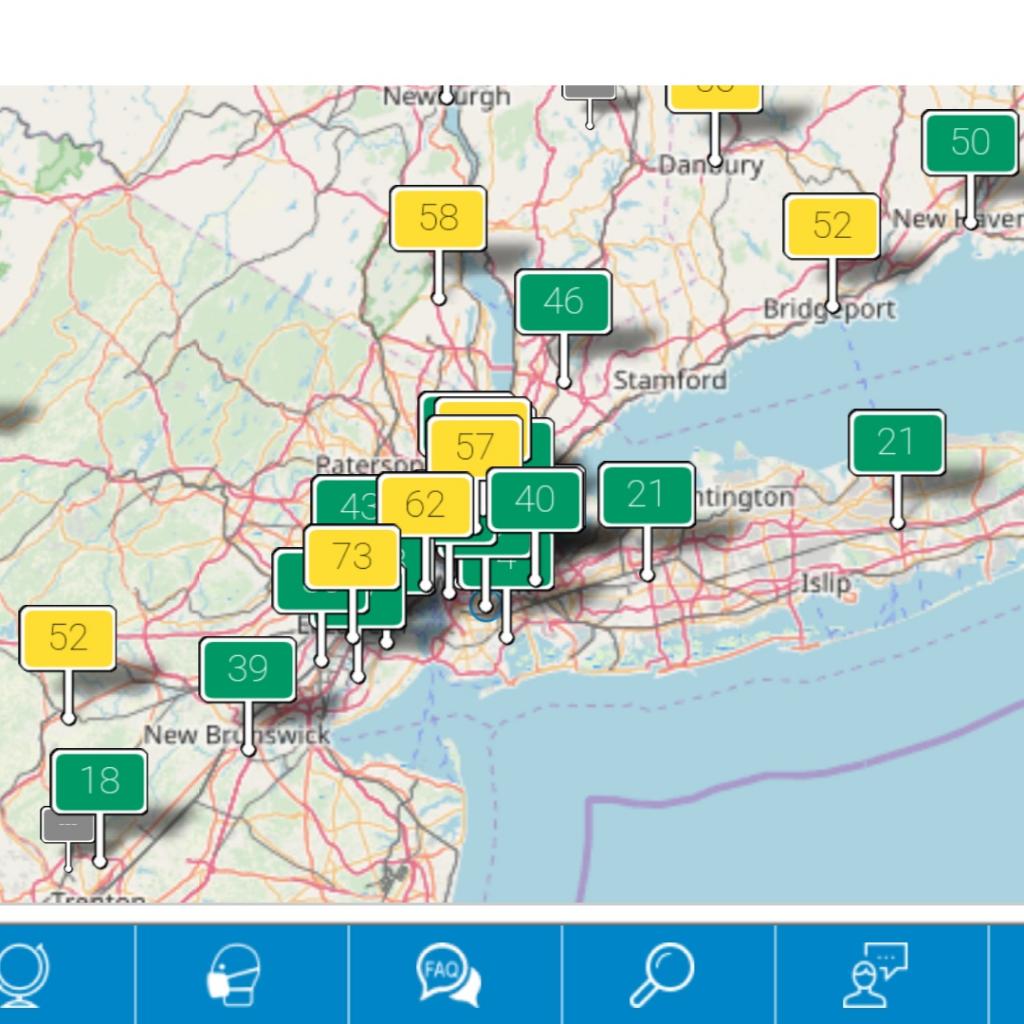Open the face mask health icon

click(234, 974)
